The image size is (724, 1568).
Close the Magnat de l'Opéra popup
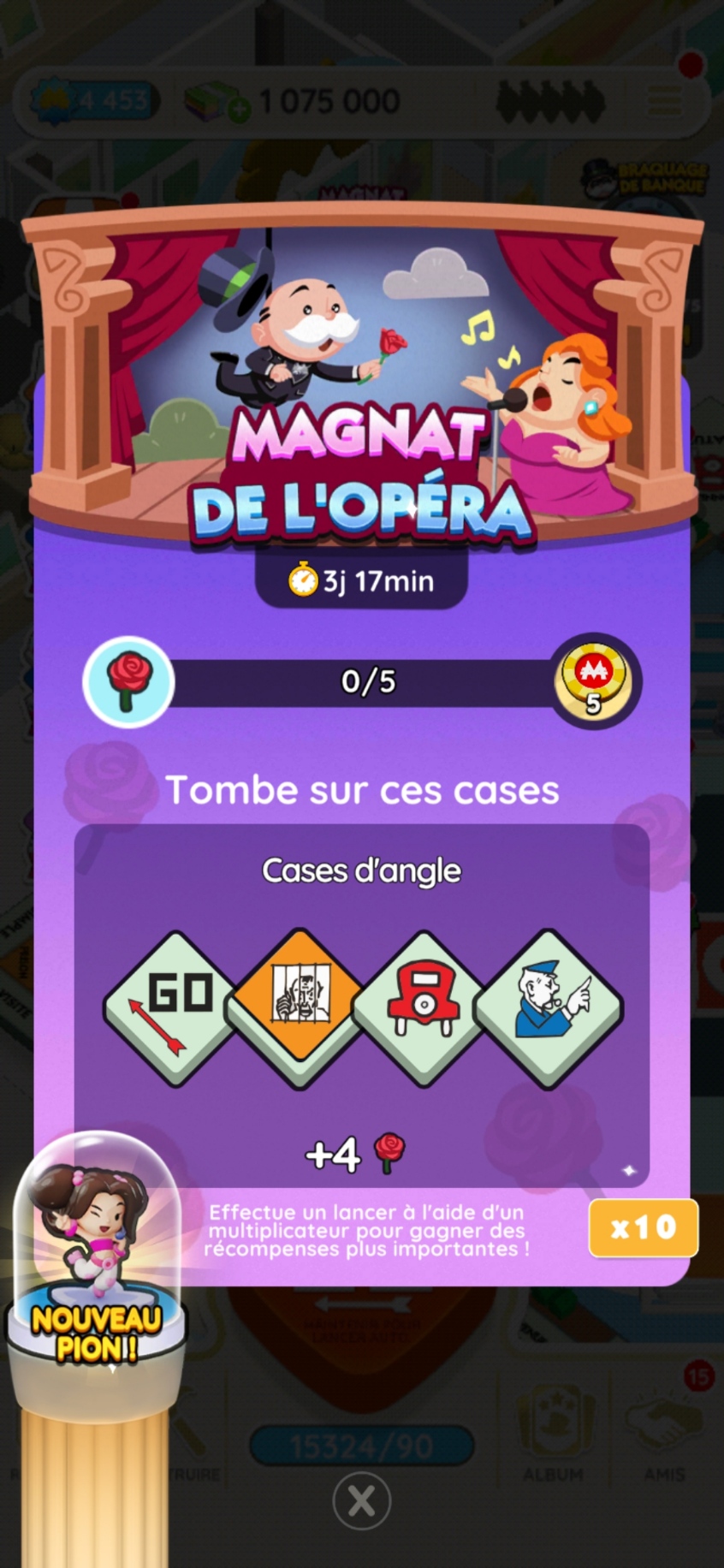click(361, 1500)
